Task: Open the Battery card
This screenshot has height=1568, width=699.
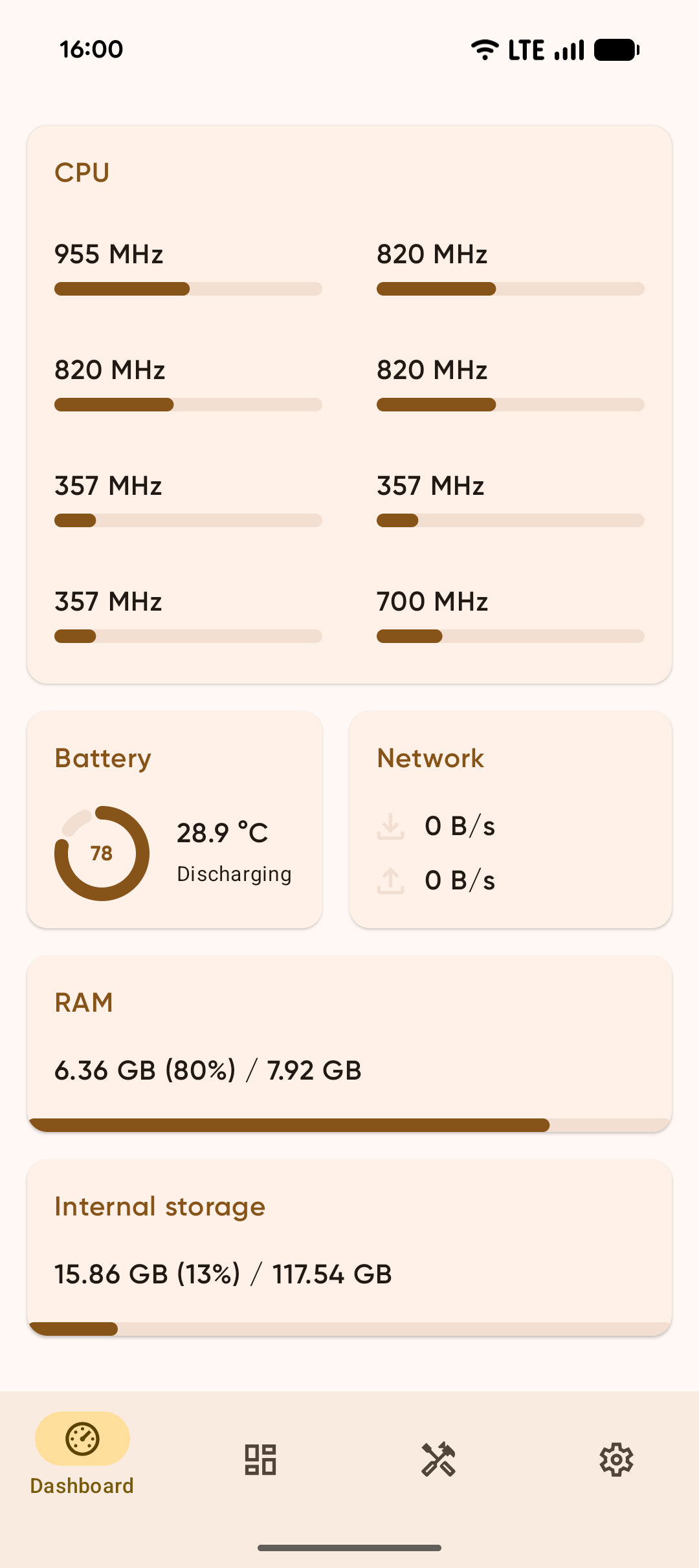Action: point(175,820)
